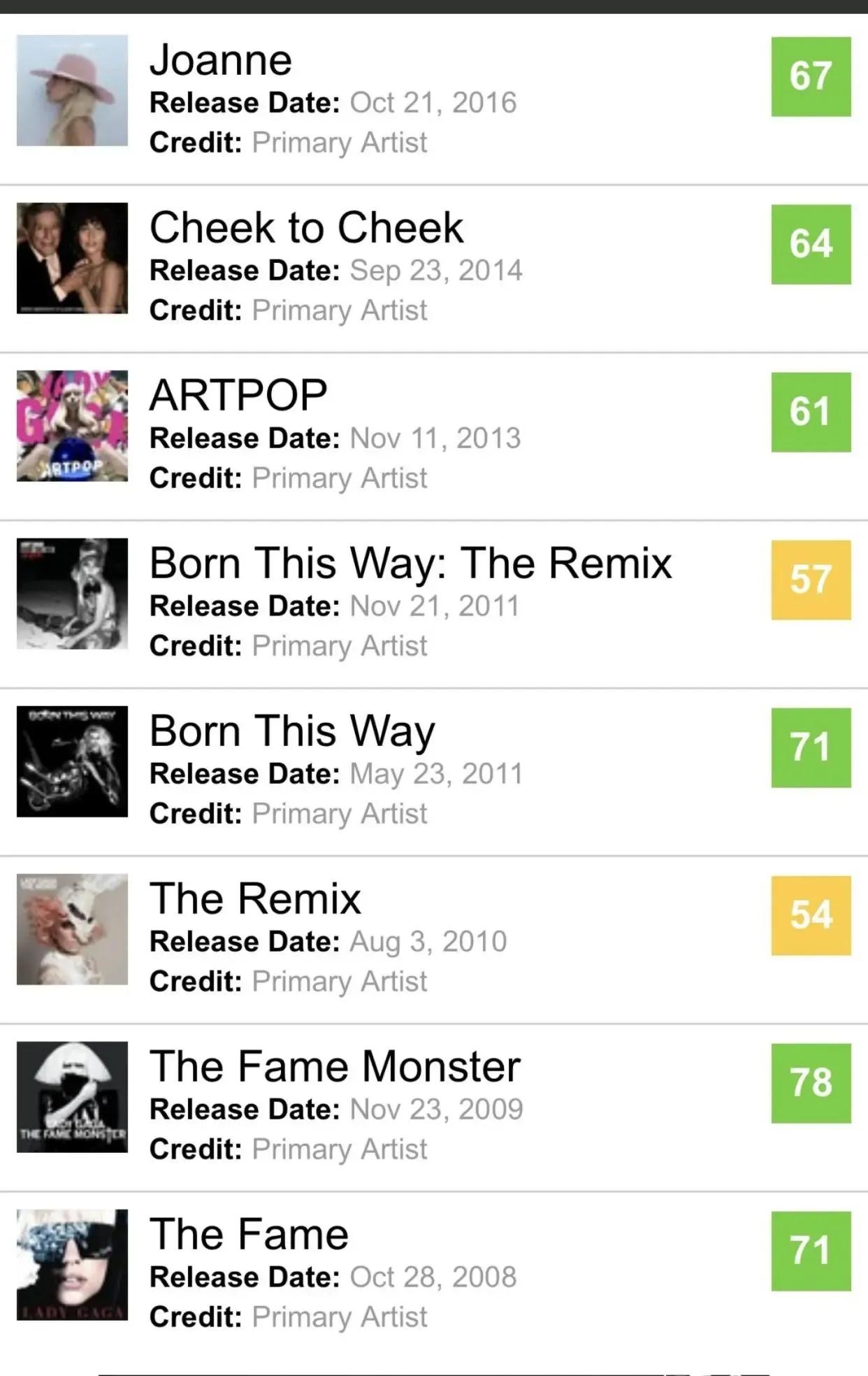868x1376 pixels.
Task: Select the ARTPOP album row
Action: point(238,396)
